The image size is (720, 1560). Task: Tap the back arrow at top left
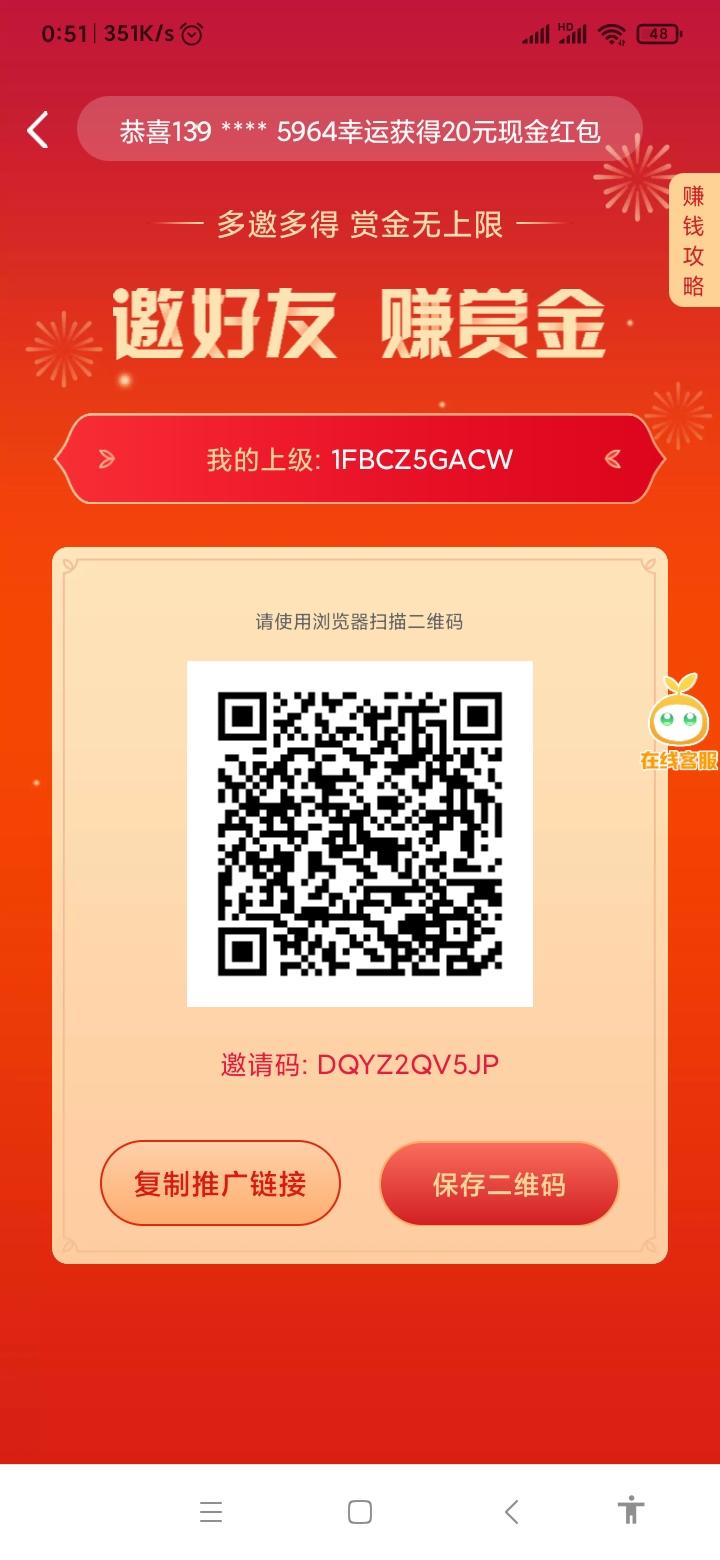[x=38, y=130]
